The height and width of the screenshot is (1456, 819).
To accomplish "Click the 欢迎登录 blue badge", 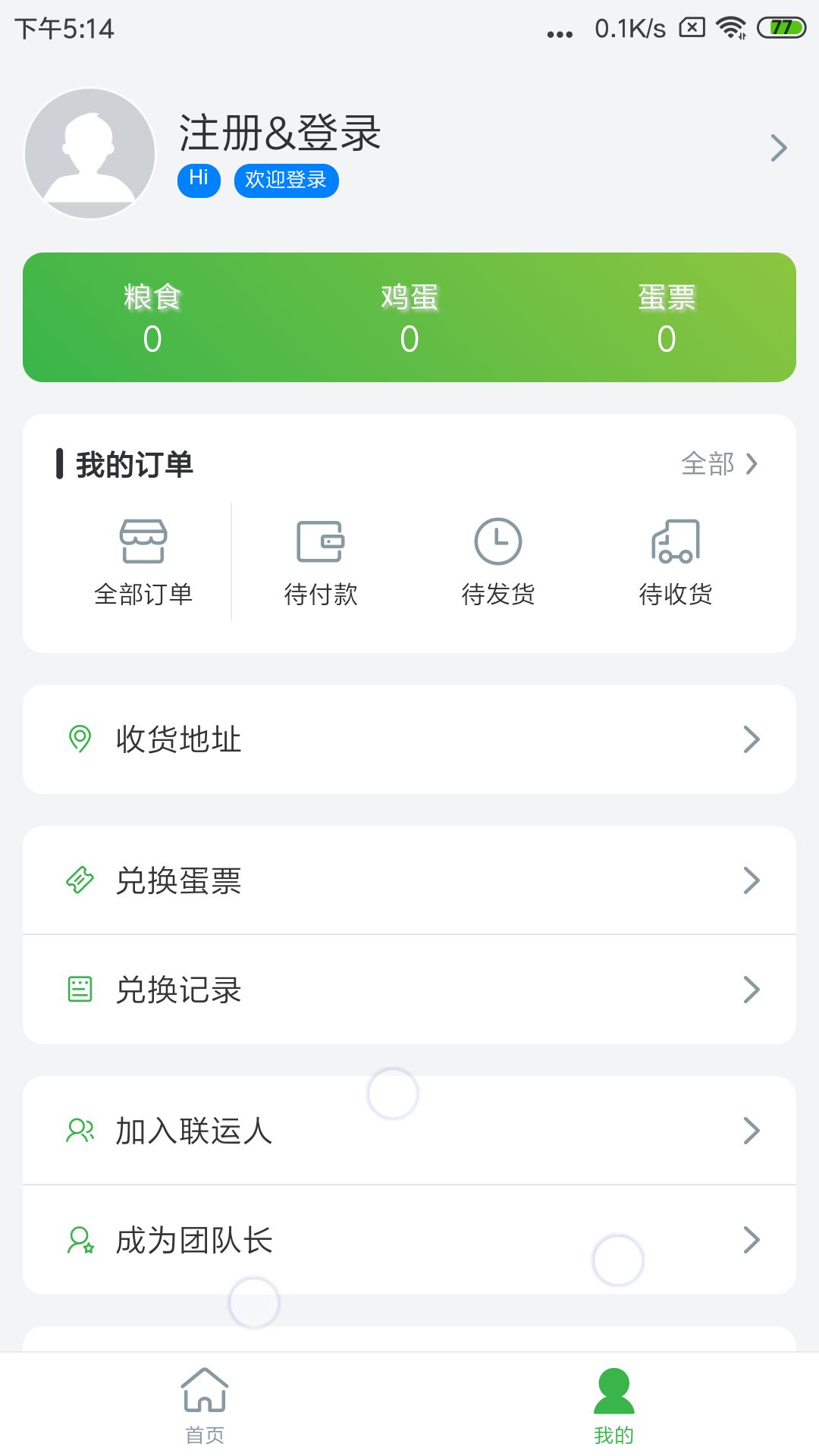I will (285, 180).
